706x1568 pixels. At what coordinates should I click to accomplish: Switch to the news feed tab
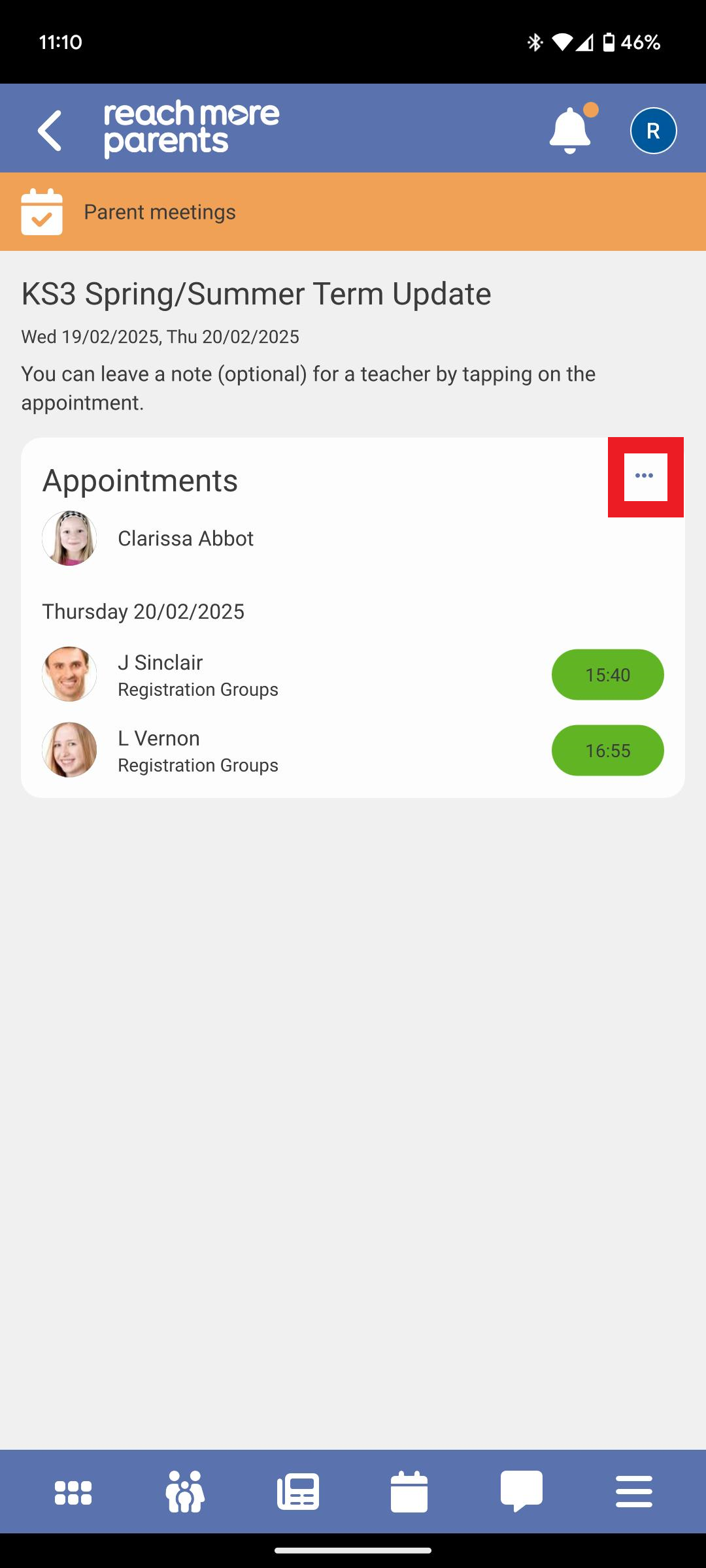click(298, 1492)
